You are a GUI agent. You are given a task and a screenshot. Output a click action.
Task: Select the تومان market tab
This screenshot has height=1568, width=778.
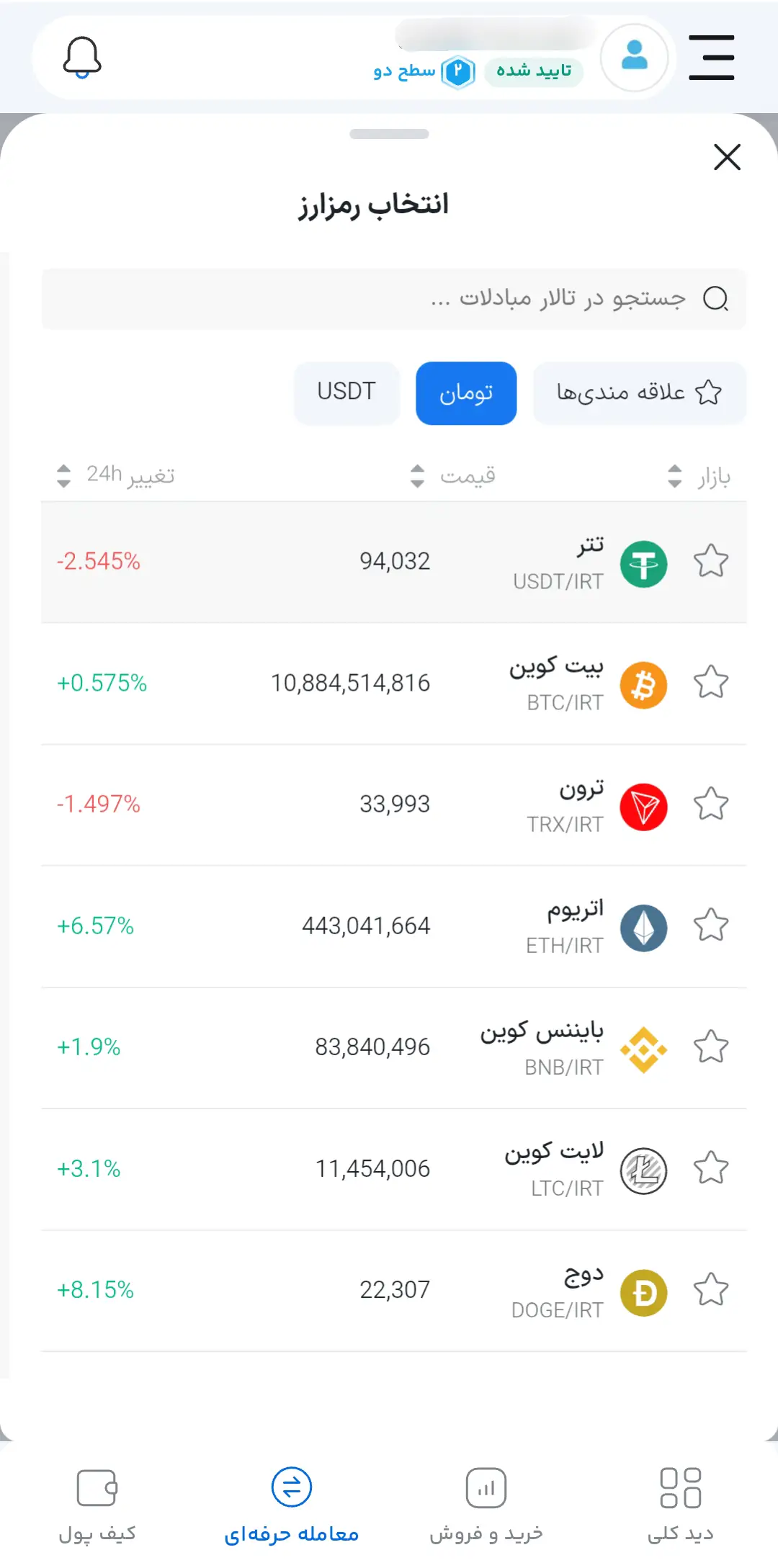point(466,393)
